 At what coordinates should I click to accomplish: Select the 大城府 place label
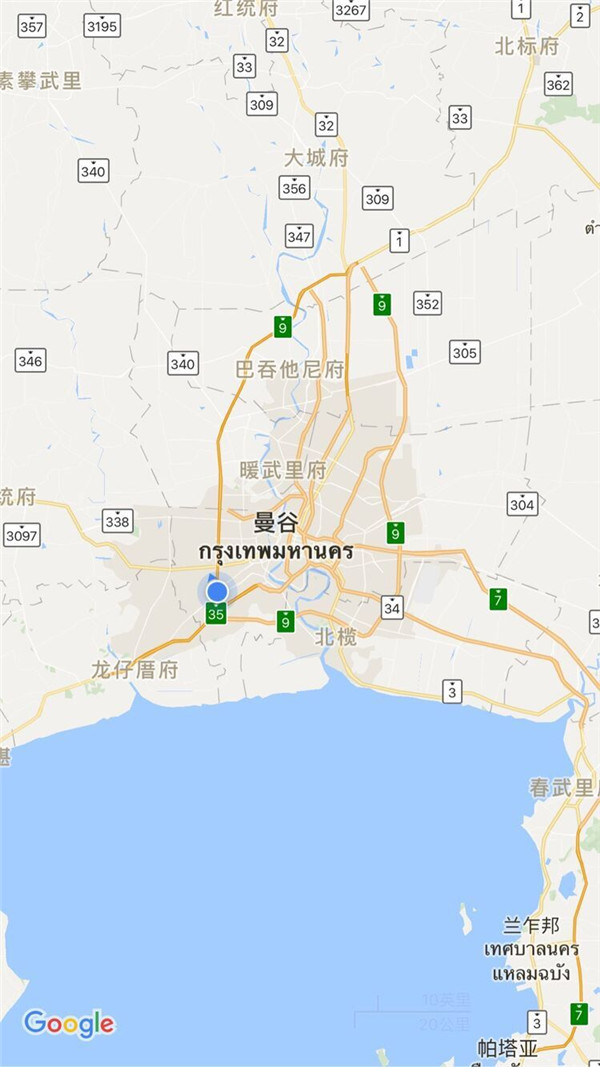[x=315, y=159]
